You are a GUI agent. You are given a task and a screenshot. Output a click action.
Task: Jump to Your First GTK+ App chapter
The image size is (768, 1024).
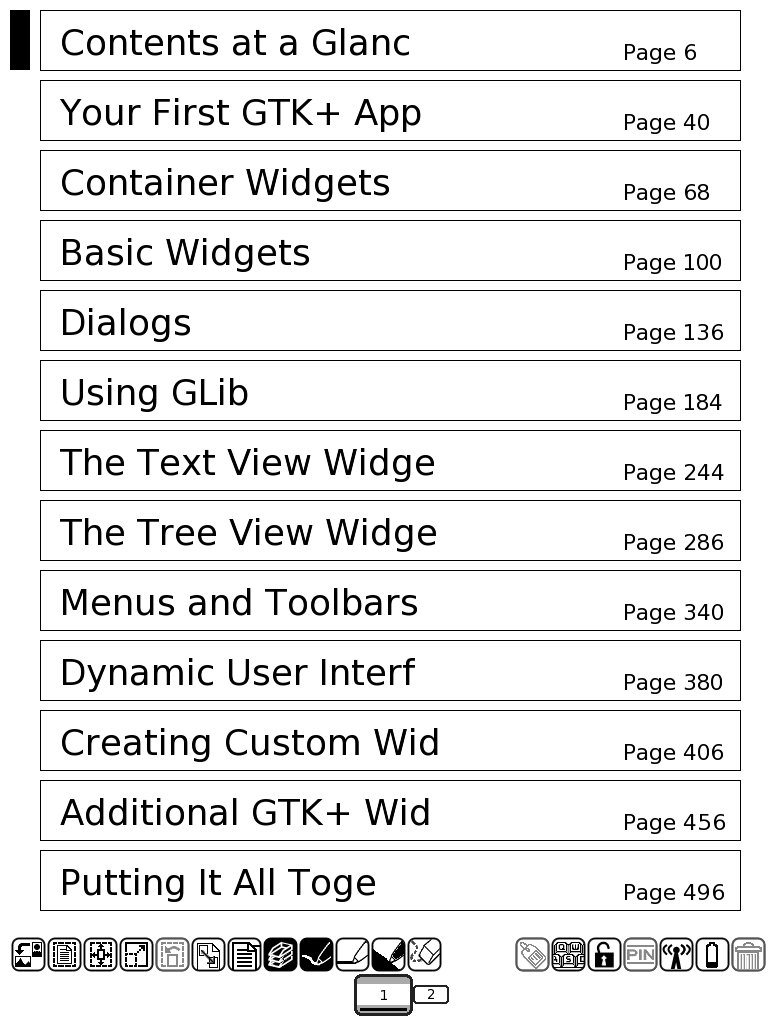click(x=390, y=111)
